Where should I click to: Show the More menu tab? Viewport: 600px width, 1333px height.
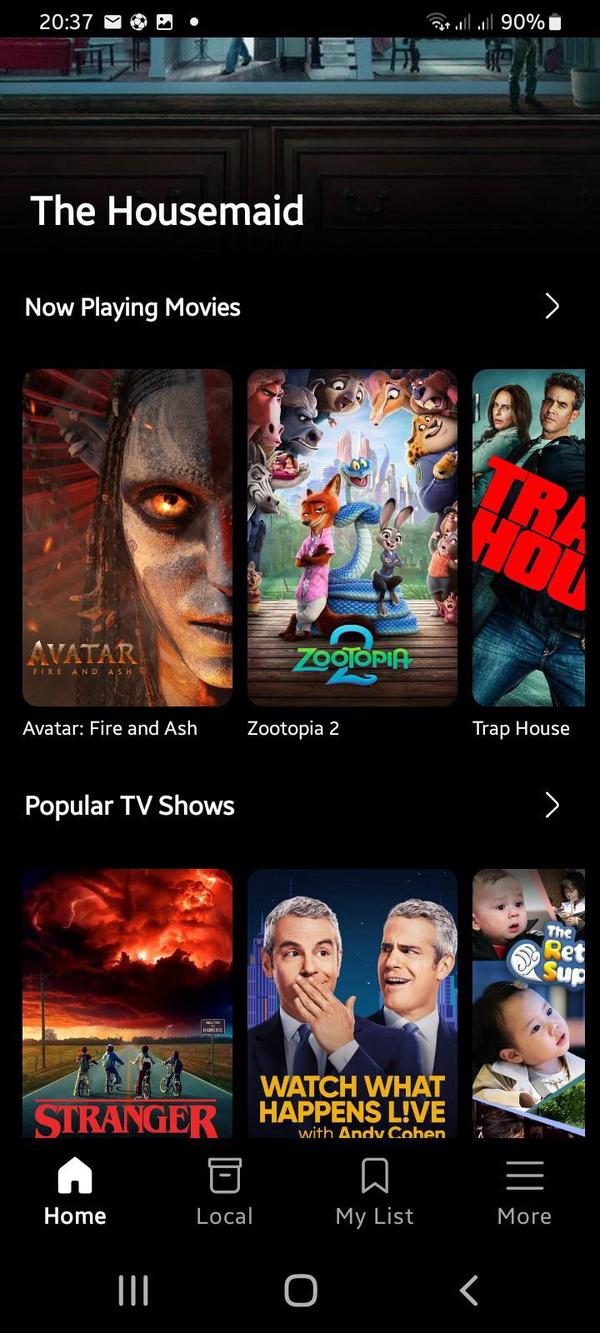click(525, 1192)
